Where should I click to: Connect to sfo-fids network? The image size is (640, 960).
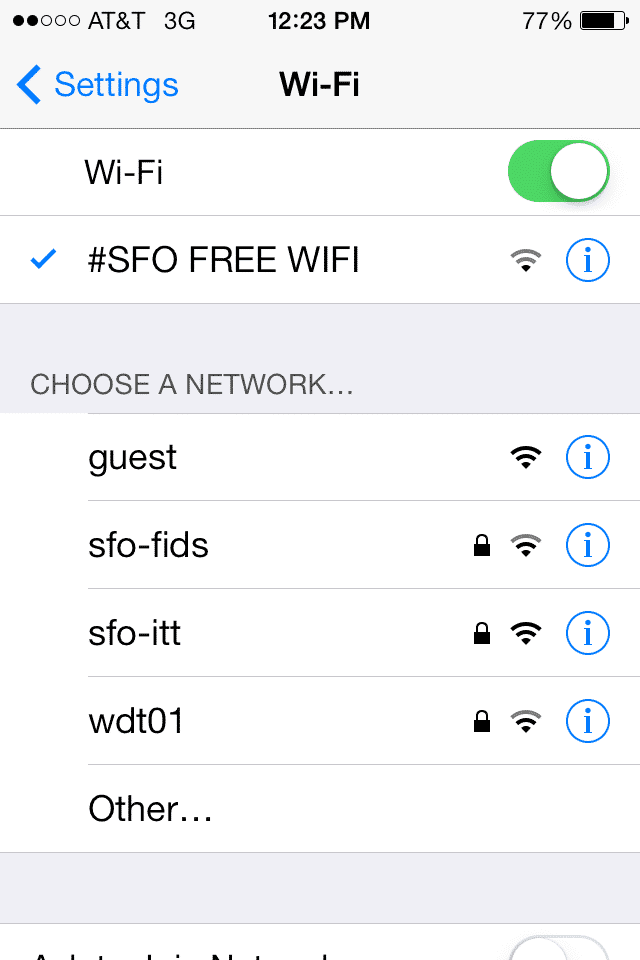(x=149, y=545)
